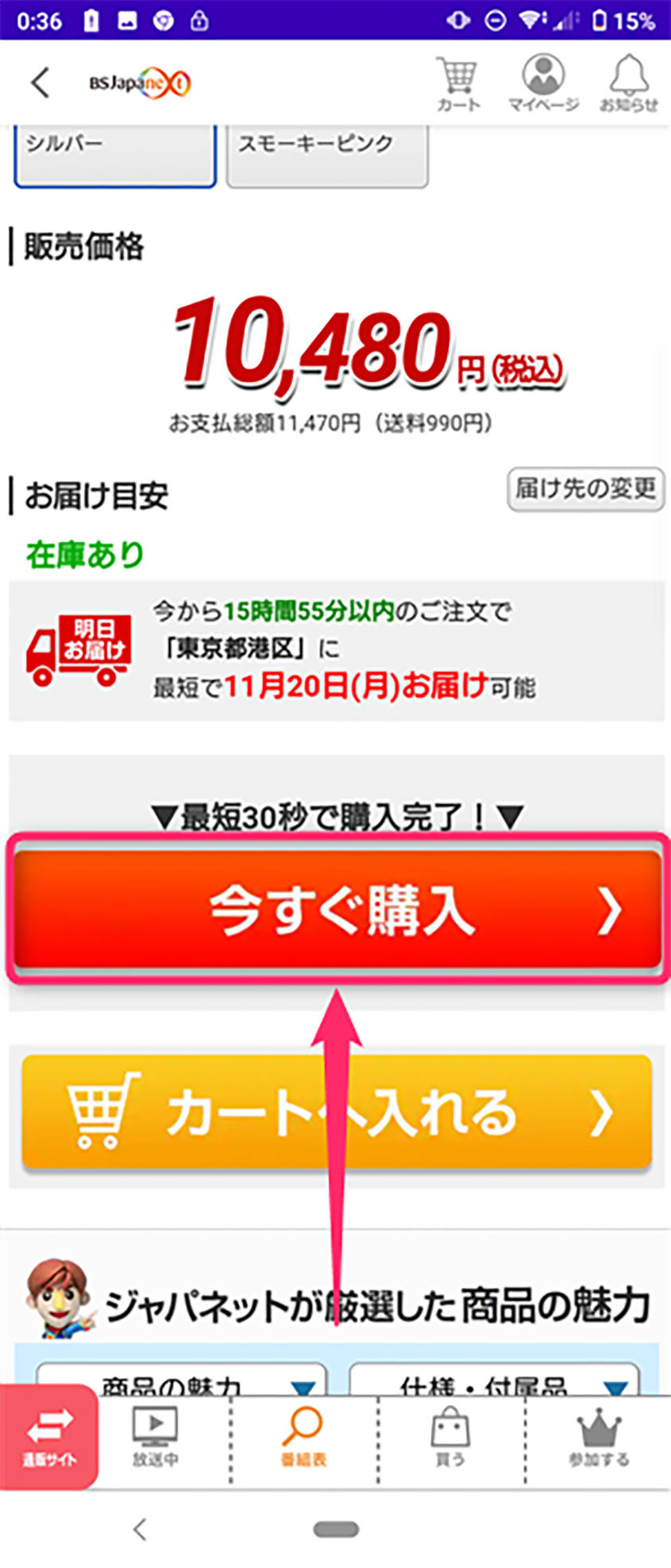Switch to the 放送中 tab
The image size is (671, 1568).
155,1437
